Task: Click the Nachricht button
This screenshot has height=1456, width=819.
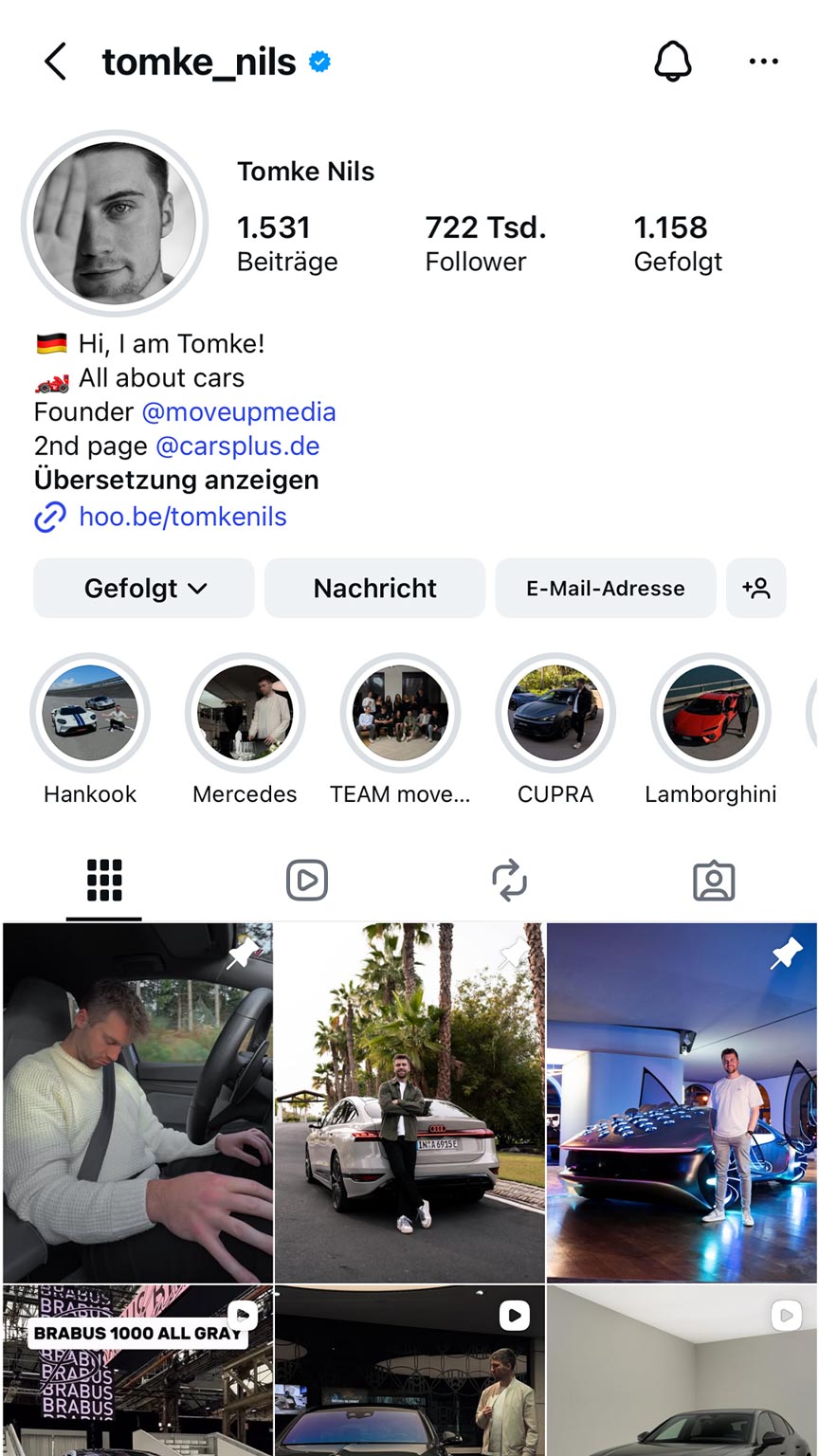Action: 374,588
